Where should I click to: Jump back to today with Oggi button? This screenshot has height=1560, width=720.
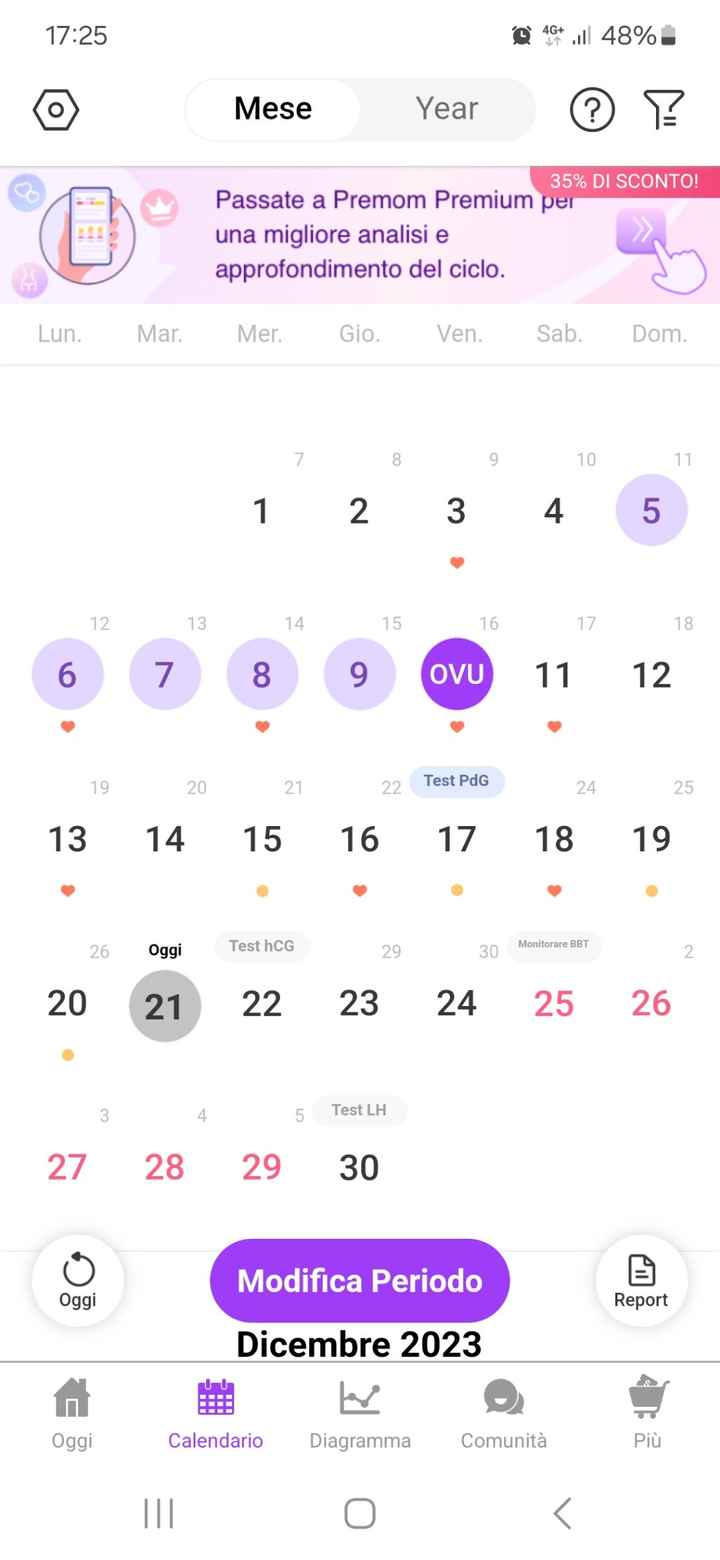78,1281
